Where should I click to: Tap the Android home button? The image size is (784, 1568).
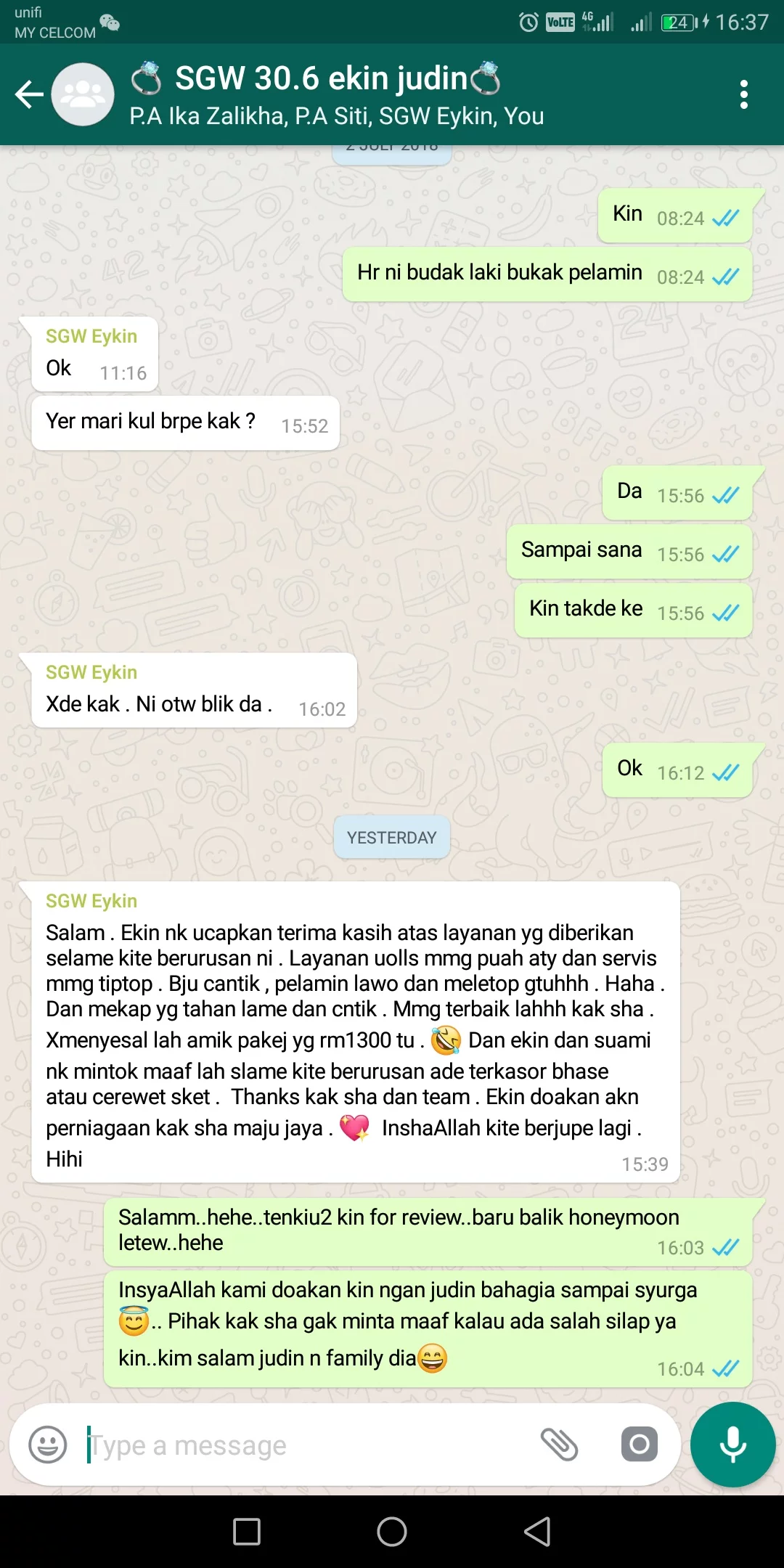click(392, 1532)
